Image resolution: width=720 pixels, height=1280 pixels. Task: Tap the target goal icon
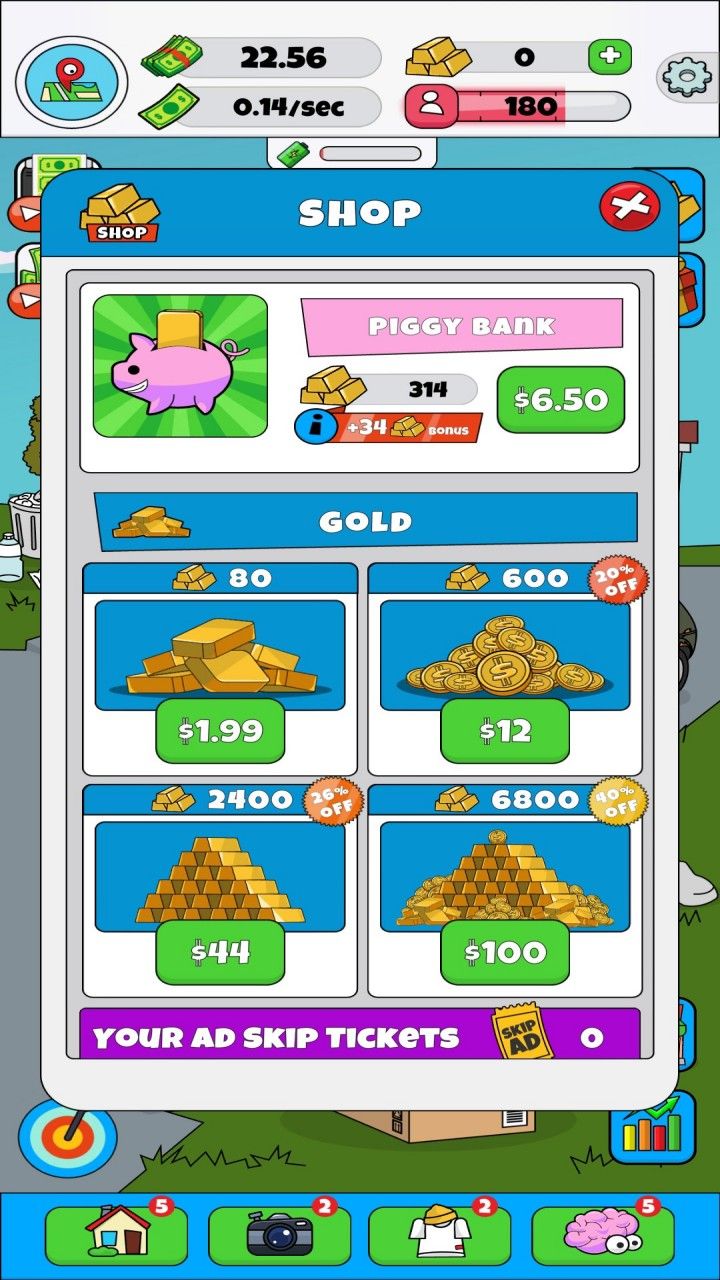point(68,1138)
